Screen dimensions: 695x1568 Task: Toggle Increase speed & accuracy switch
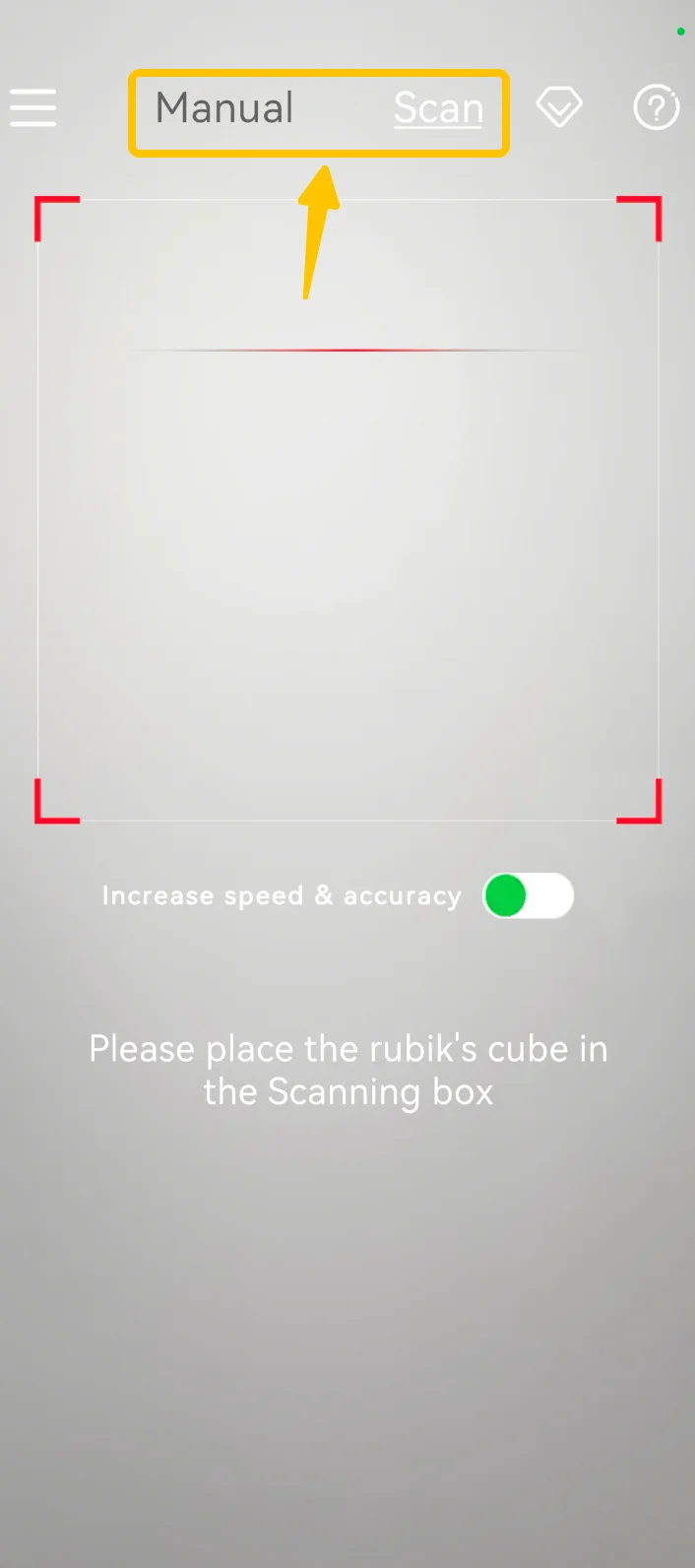pos(528,895)
